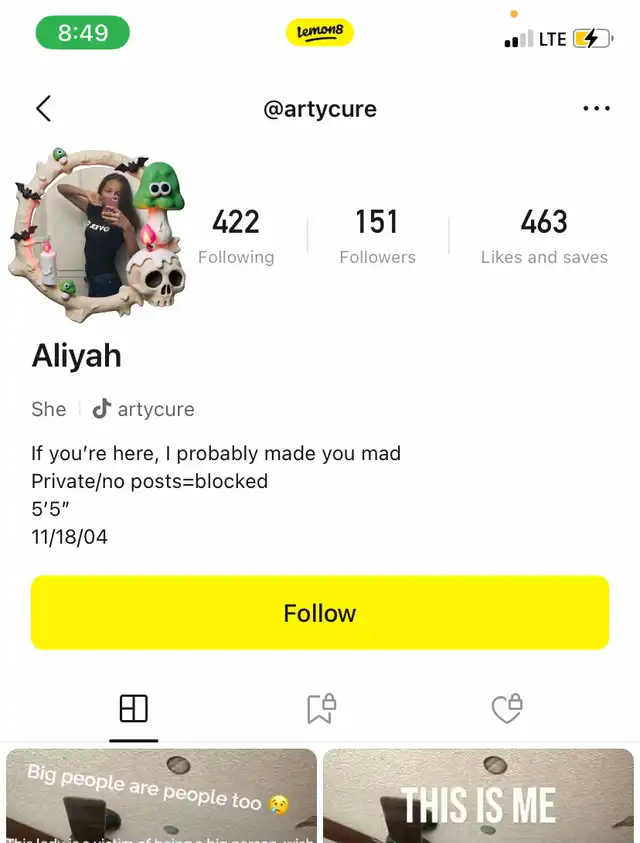Open the 'Big people are people too' post
The image size is (640, 843).
(x=161, y=796)
